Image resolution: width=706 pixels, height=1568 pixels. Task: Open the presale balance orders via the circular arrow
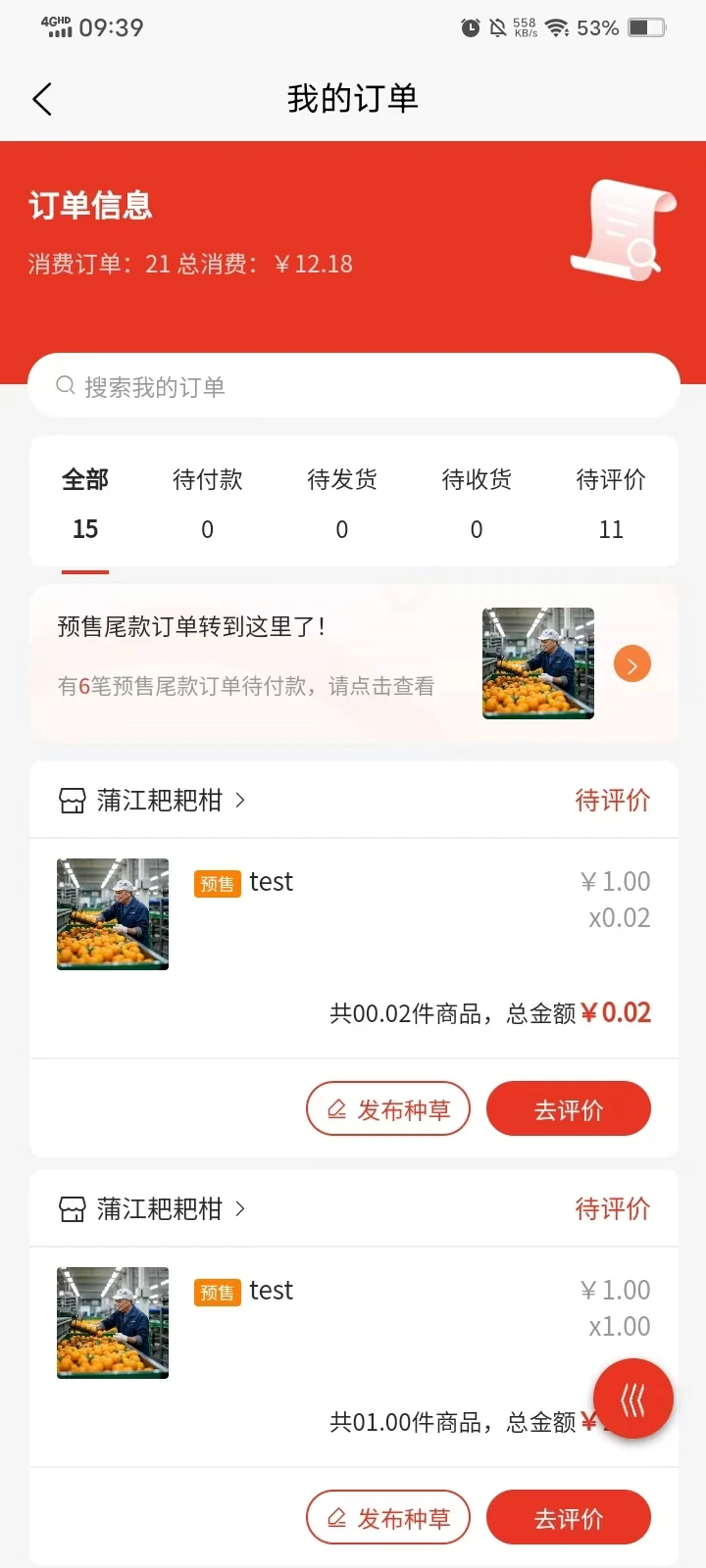pyautogui.click(x=632, y=663)
